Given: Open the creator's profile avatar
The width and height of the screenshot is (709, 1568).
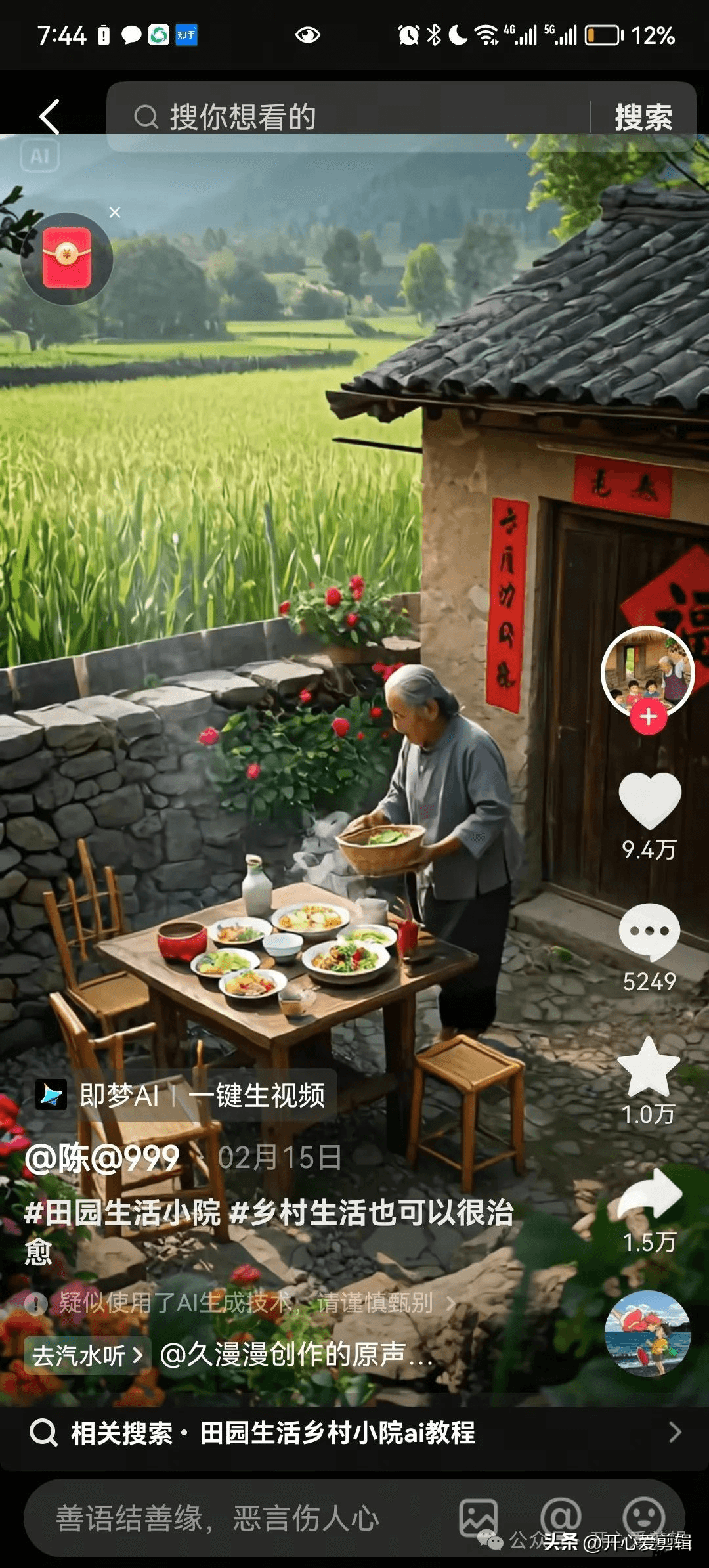Looking at the screenshot, I should pyautogui.click(x=647, y=672).
